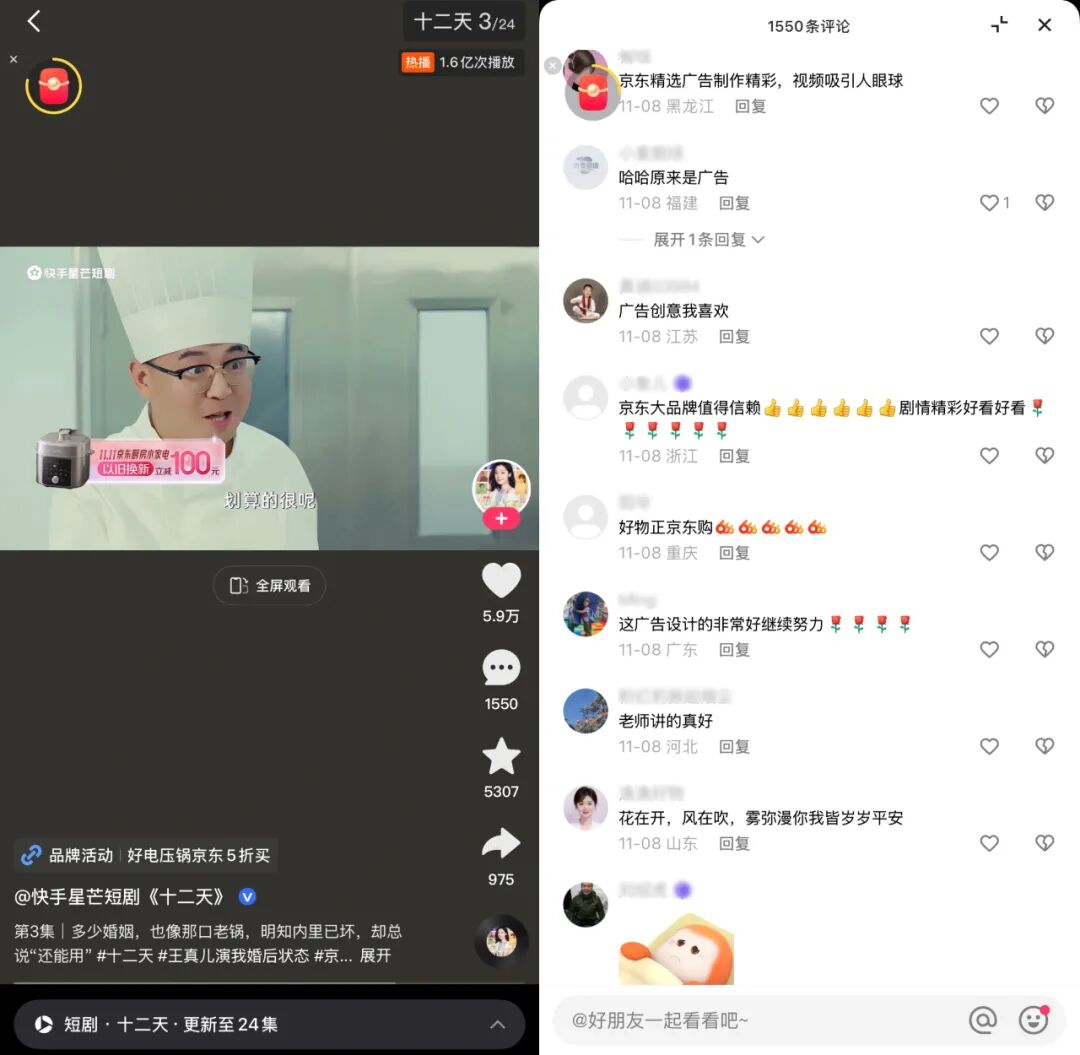Open the 短剧·十二天·更新至24集 episode bar
Screen dimensions: 1080x1055
point(269,1024)
